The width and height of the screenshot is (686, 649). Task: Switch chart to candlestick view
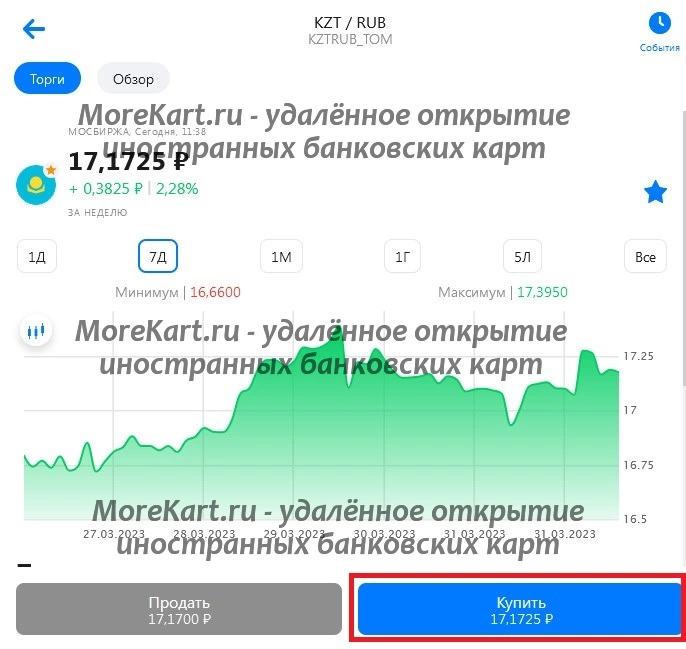(x=37, y=329)
